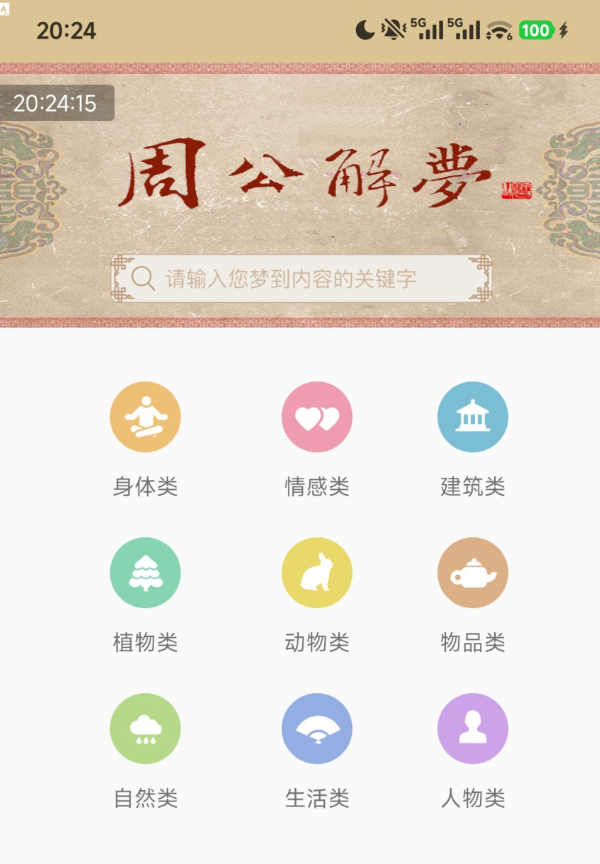Select the 物品类 teapot category
This screenshot has height=864, width=600.
pos(473,573)
